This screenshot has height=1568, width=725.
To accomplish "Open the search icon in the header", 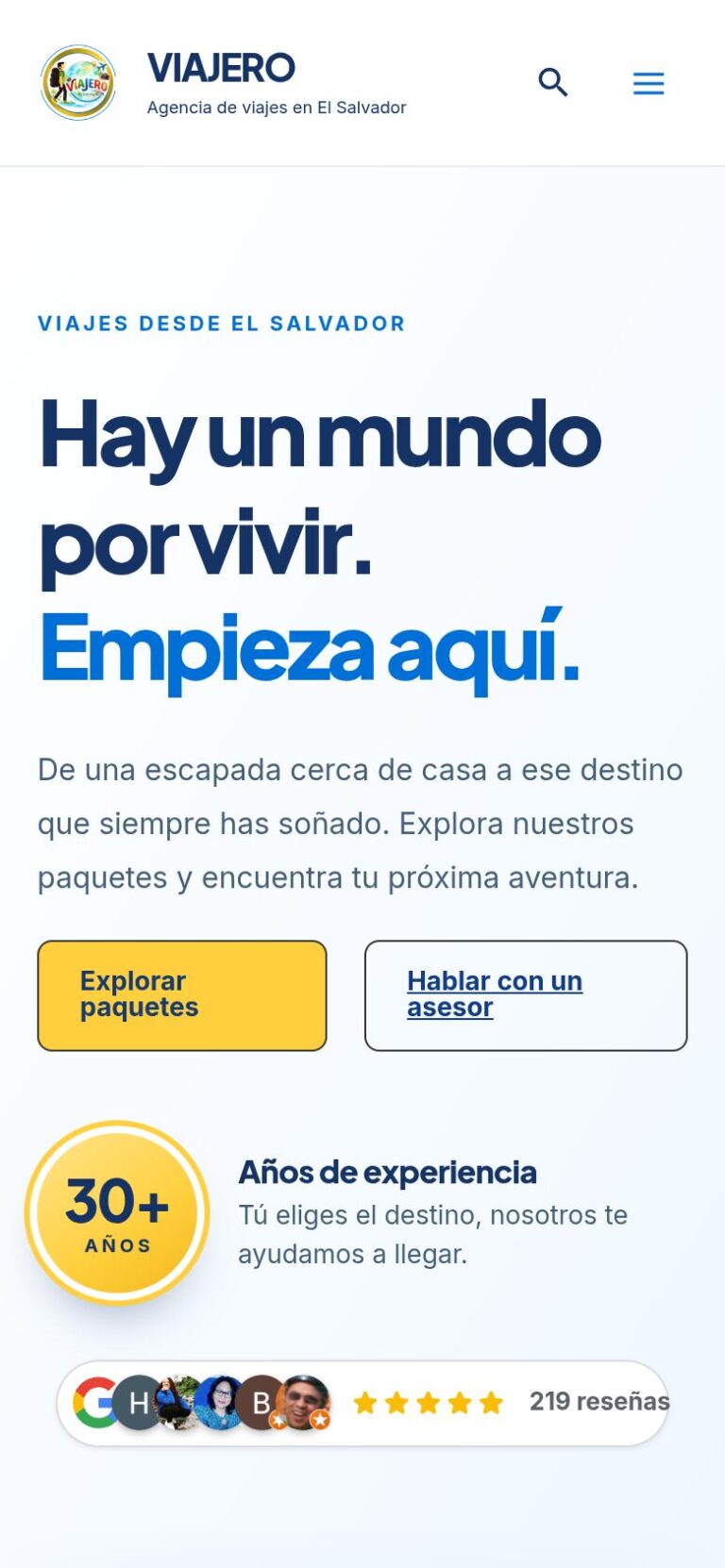I will [553, 83].
